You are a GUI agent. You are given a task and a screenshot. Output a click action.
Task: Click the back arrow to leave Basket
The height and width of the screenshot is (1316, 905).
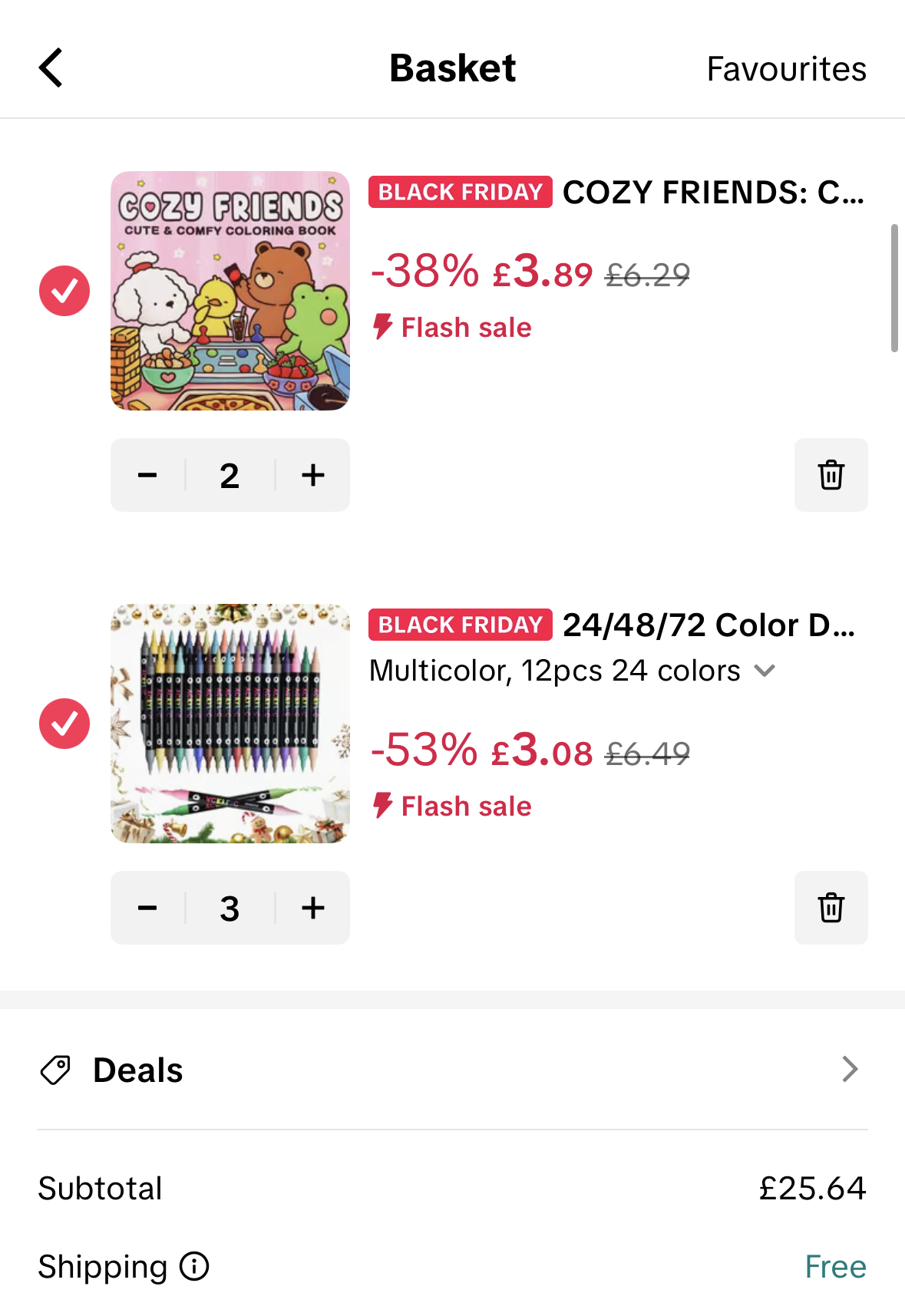click(51, 68)
